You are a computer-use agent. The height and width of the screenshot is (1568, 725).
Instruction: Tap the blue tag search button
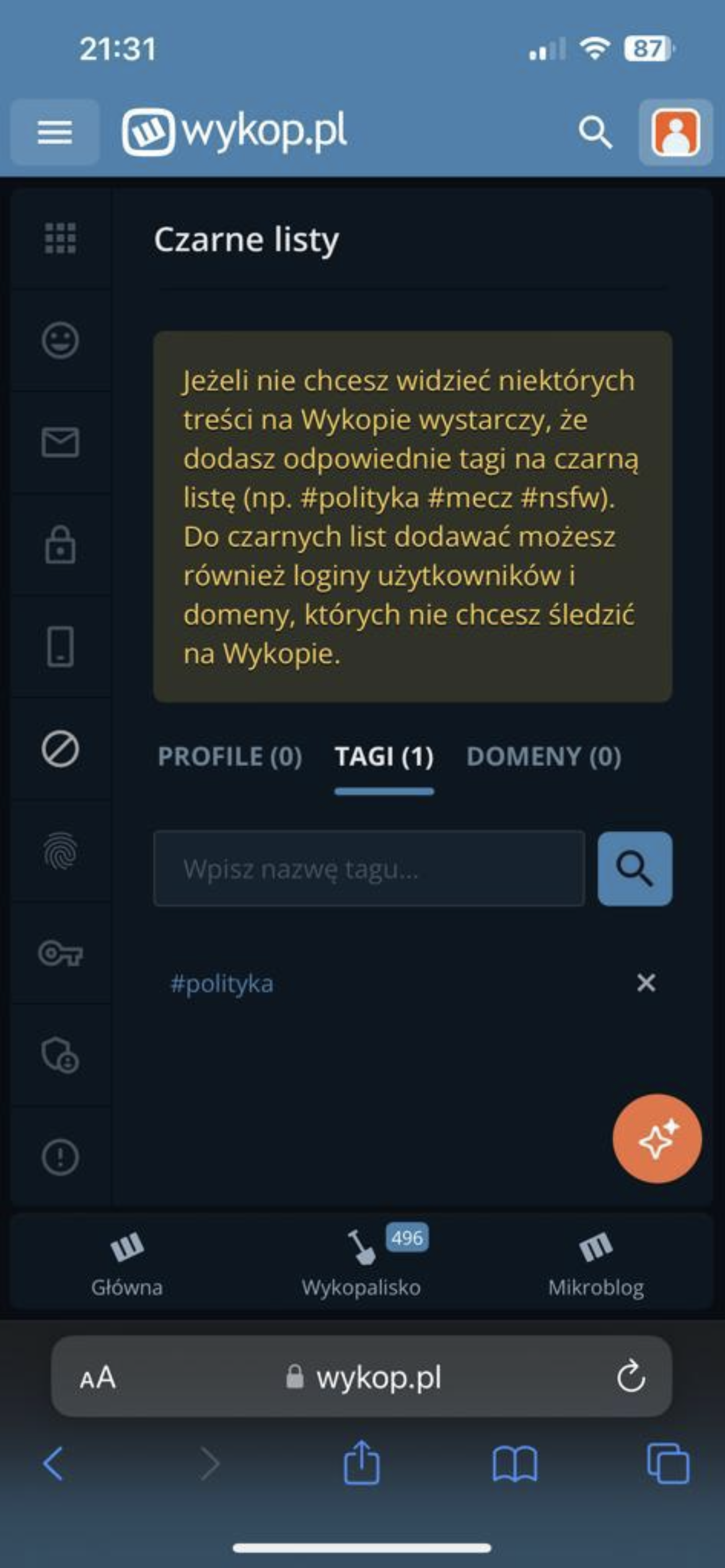click(x=635, y=869)
